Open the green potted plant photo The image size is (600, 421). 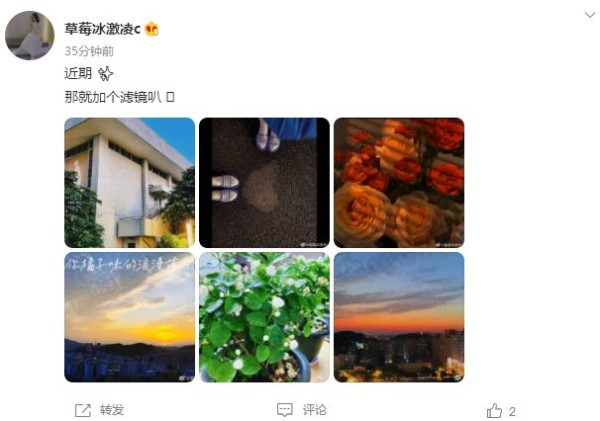[264, 316]
